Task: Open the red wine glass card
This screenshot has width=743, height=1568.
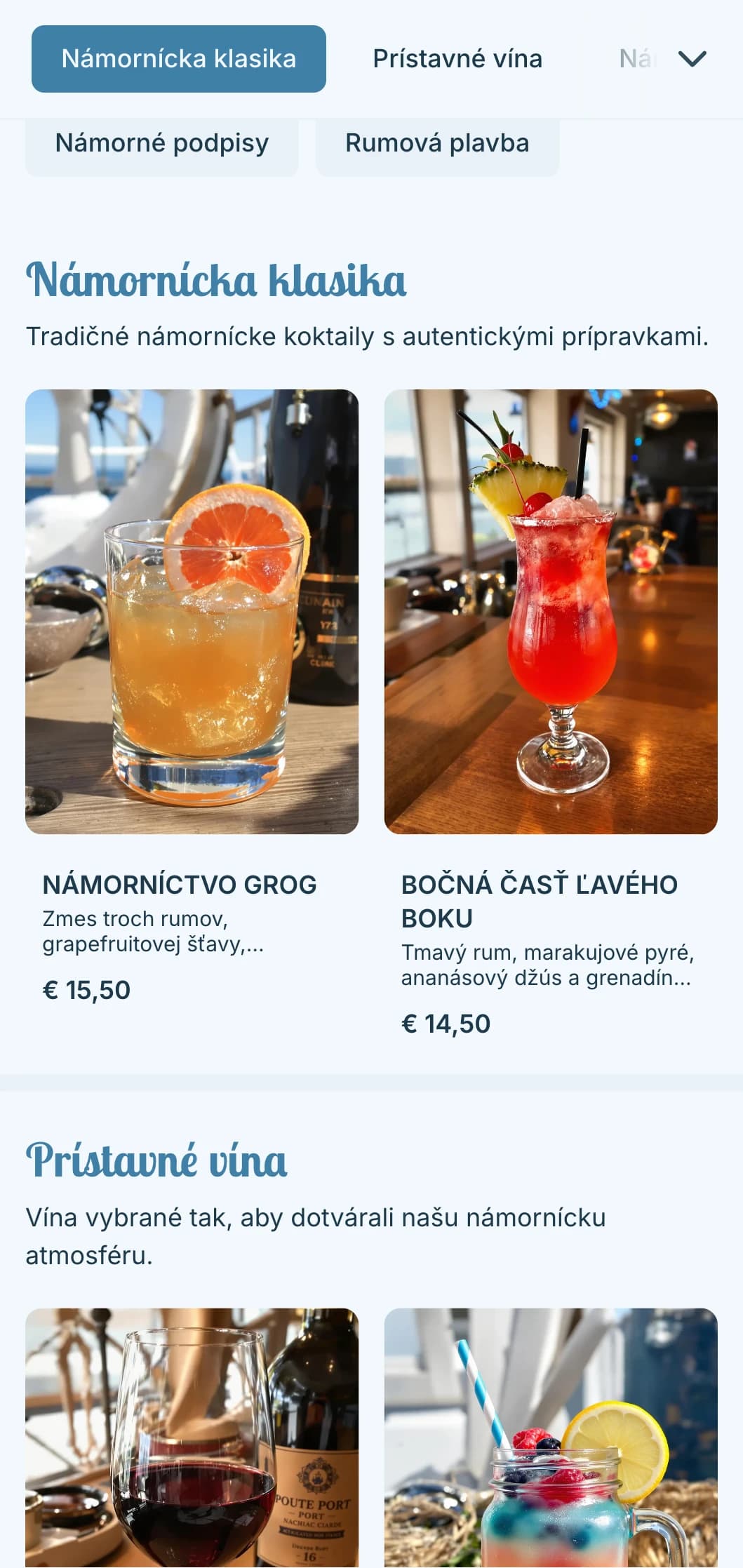Action: tap(192, 1438)
